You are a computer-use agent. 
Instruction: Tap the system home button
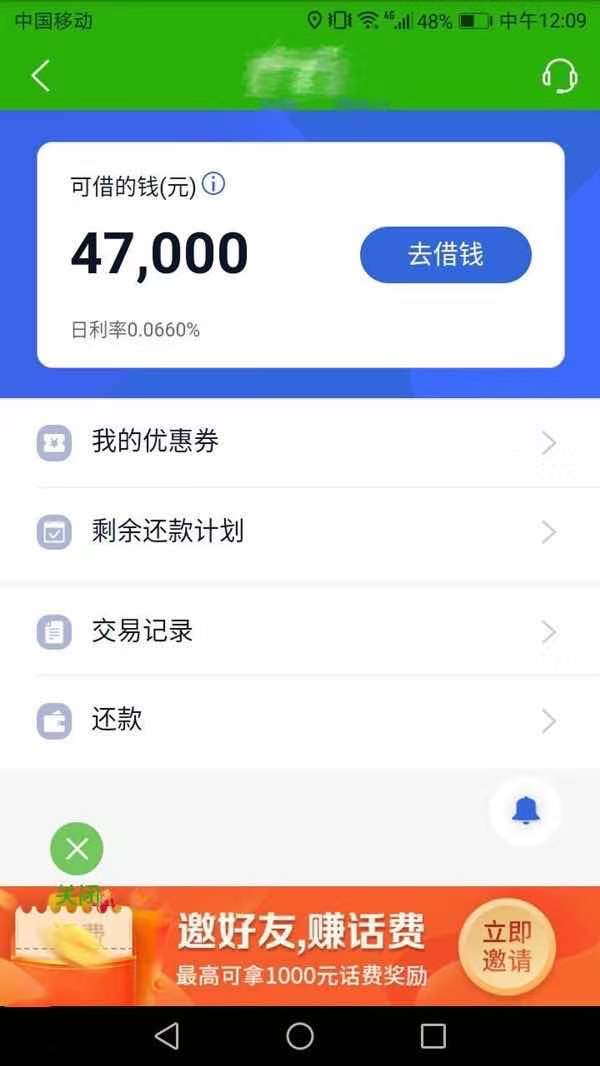point(300,1036)
